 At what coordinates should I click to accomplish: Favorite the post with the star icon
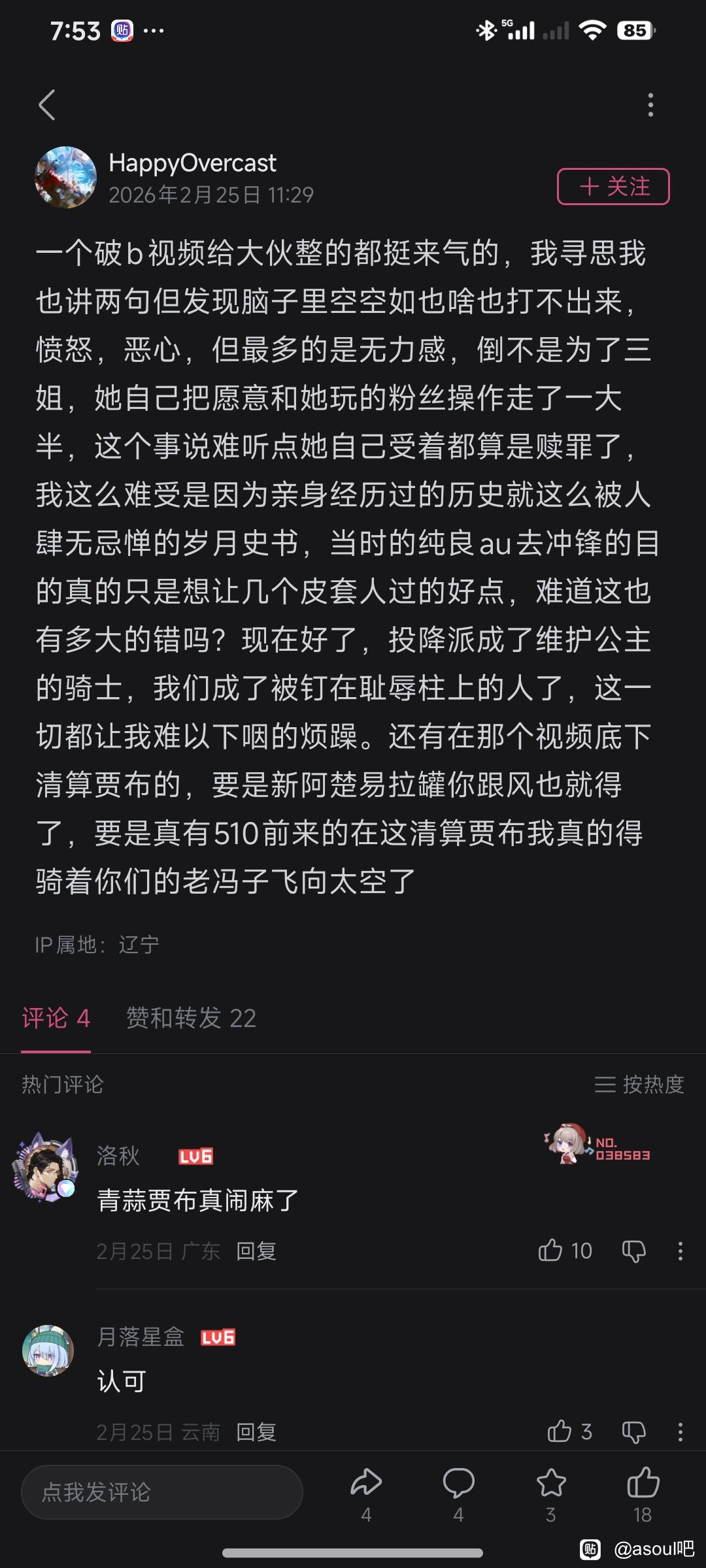(550, 1483)
